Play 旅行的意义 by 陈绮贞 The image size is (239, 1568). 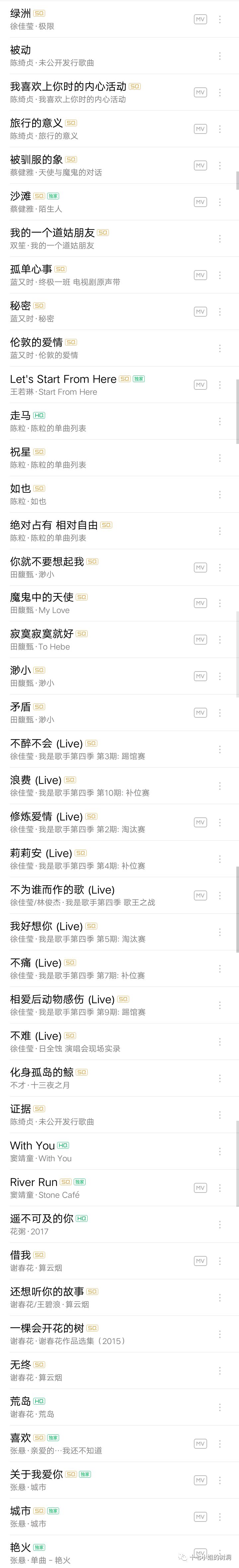click(x=91, y=129)
